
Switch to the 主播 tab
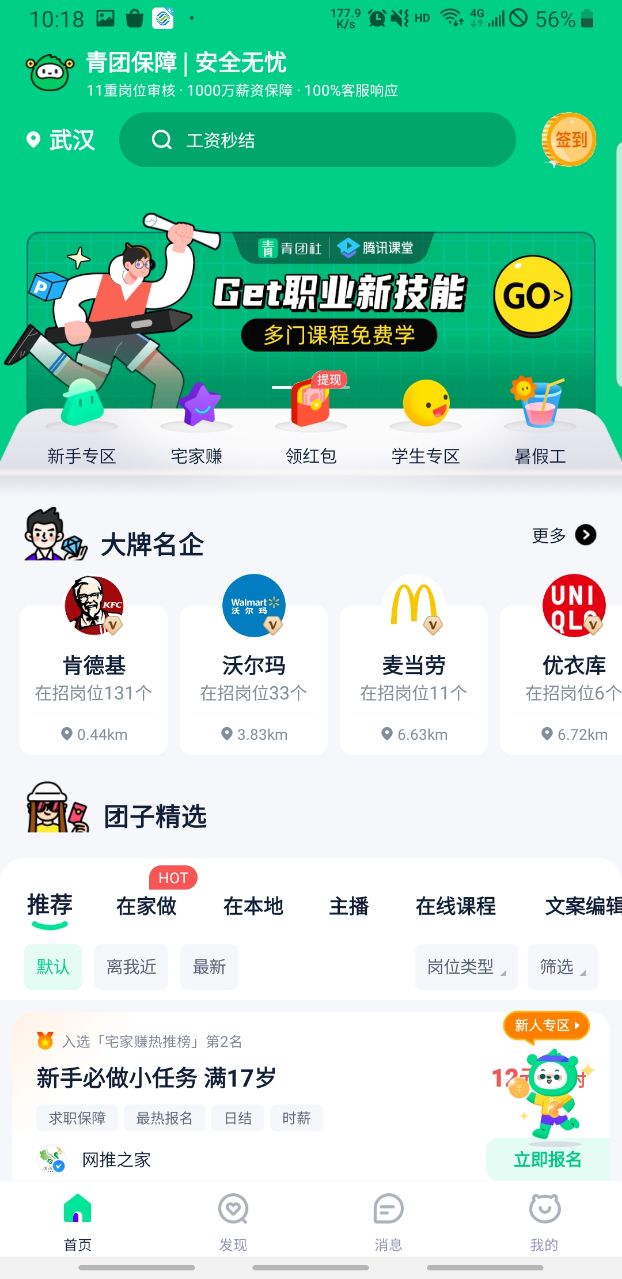pos(349,906)
